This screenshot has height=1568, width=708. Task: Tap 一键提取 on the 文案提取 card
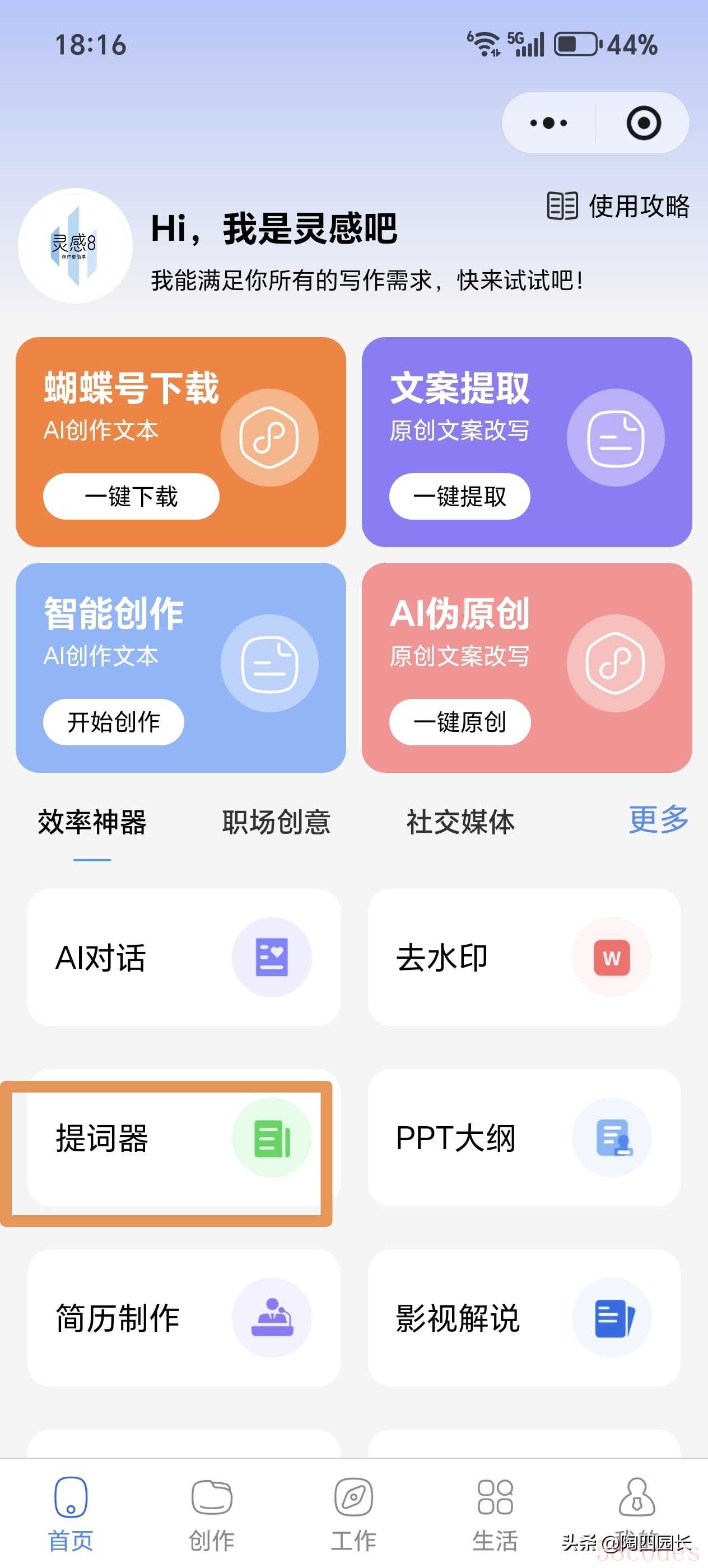[x=460, y=496]
